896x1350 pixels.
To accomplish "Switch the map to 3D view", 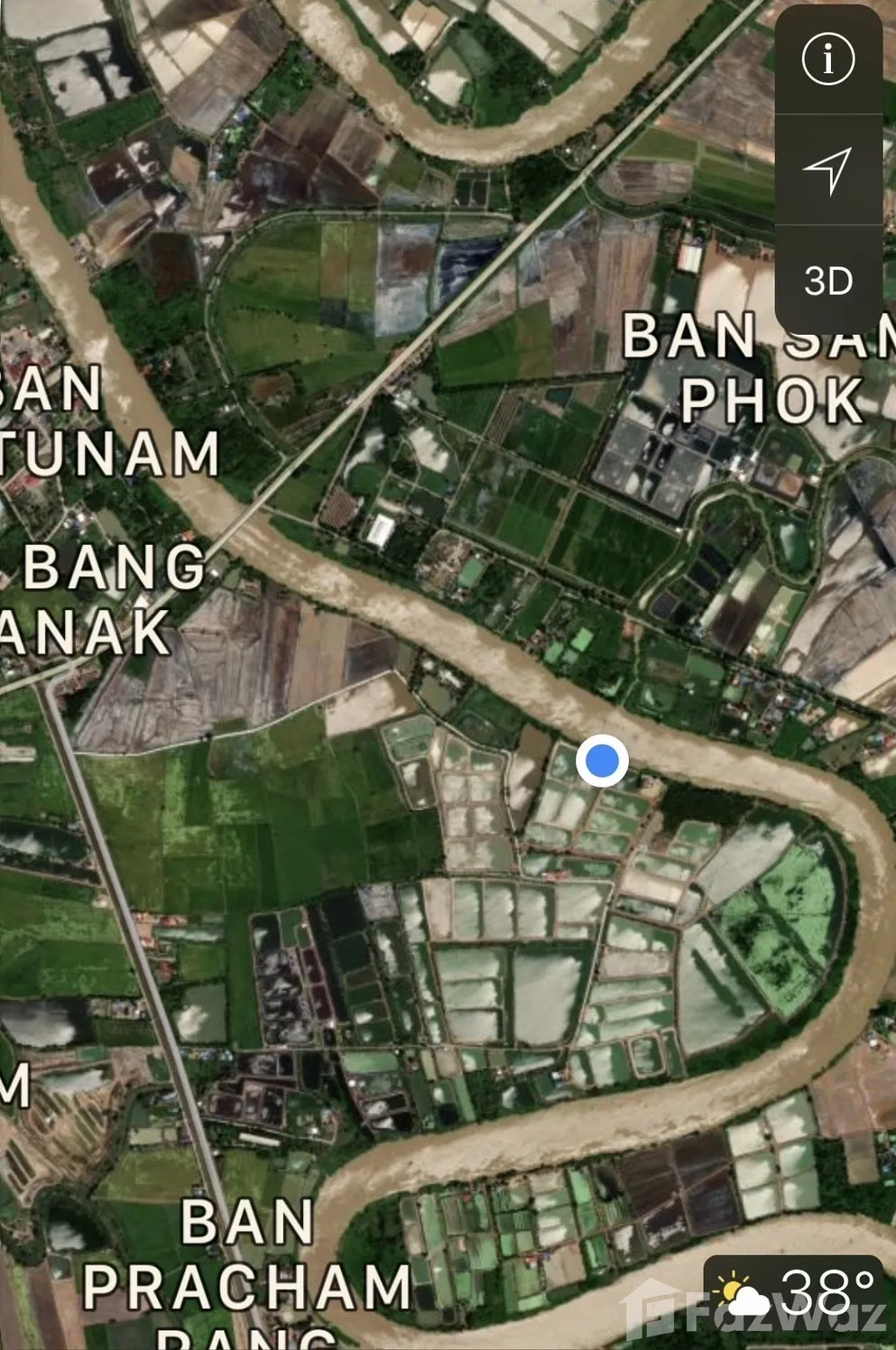I will click(x=827, y=281).
